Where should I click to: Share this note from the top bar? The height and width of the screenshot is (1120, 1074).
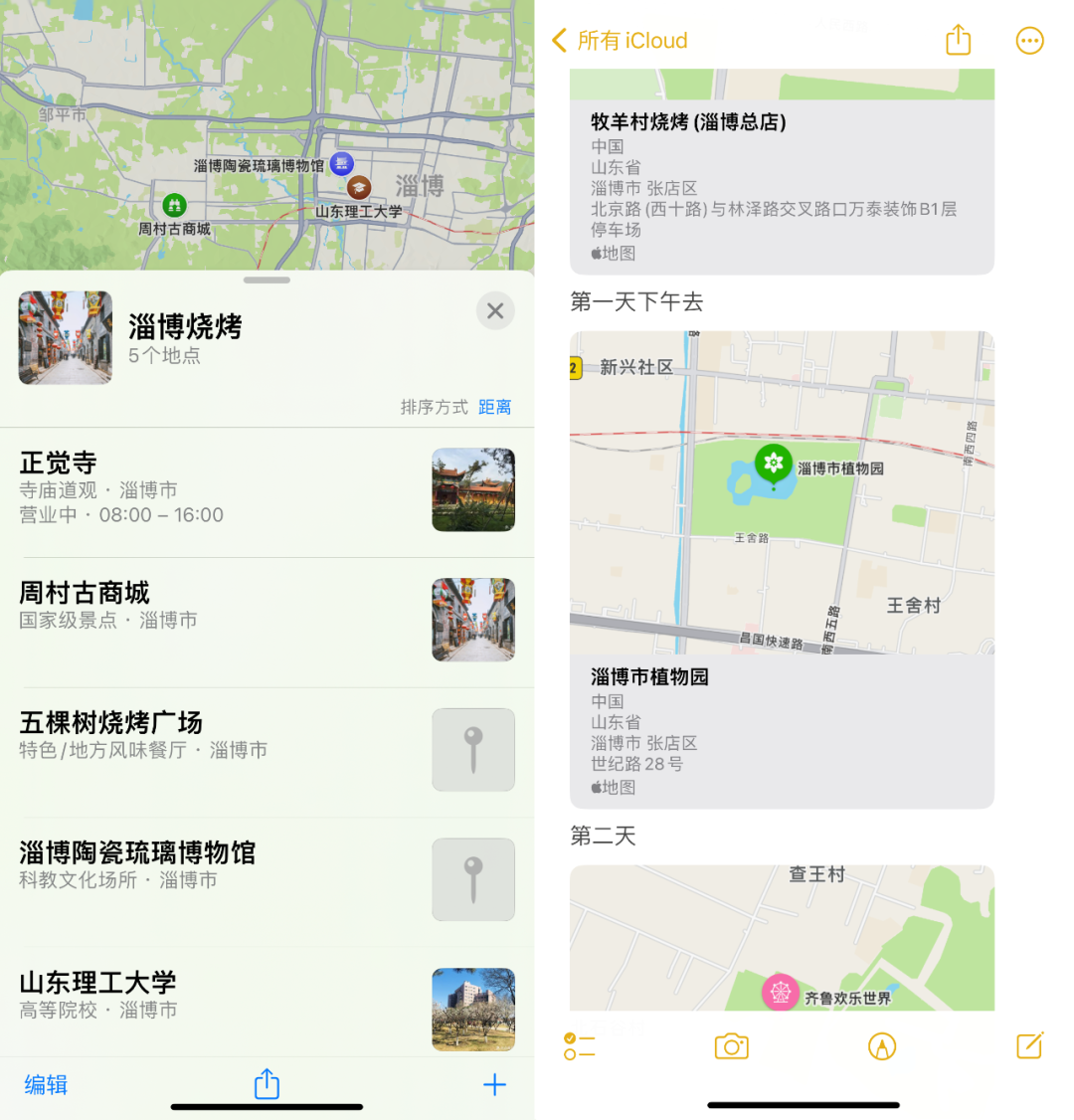958,41
